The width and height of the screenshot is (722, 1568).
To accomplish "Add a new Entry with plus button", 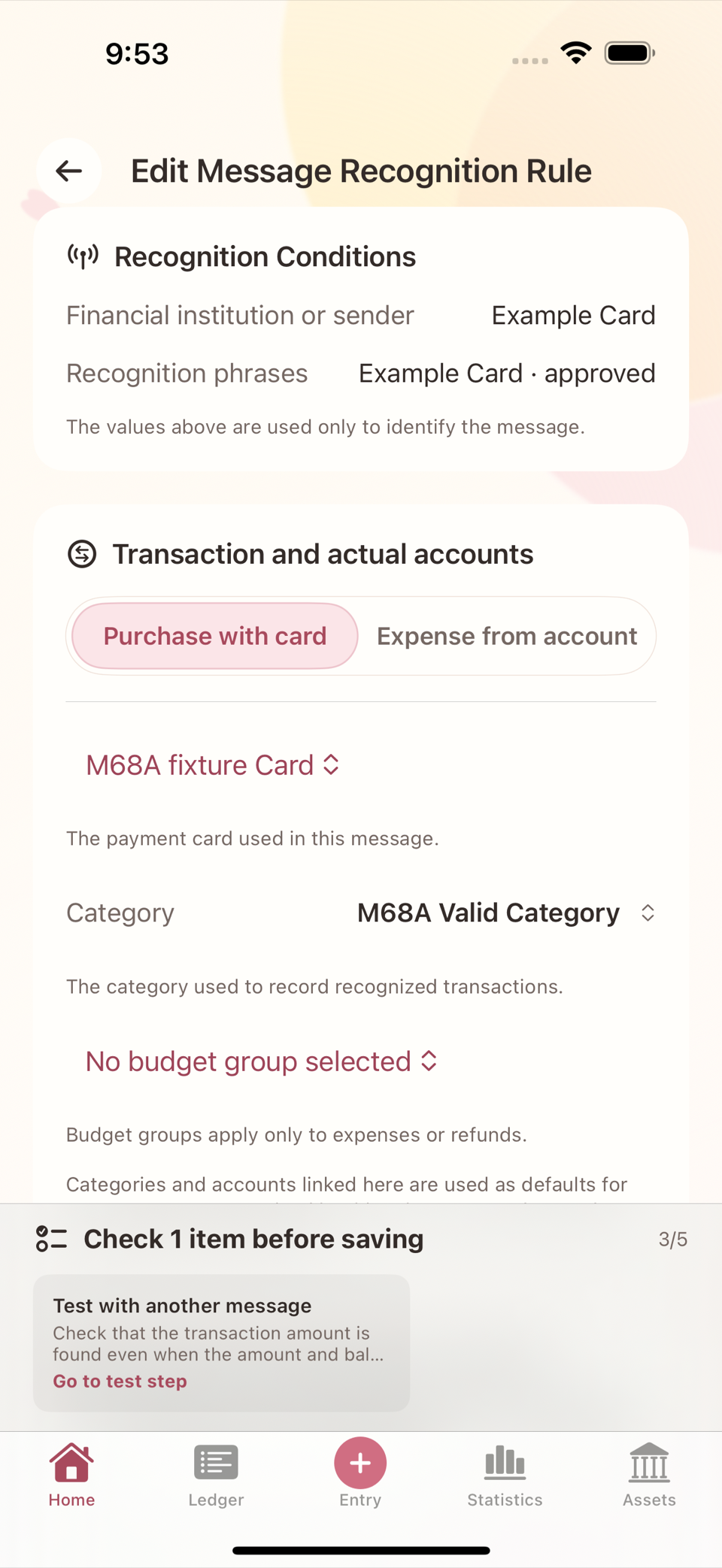I will pos(360,1463).
